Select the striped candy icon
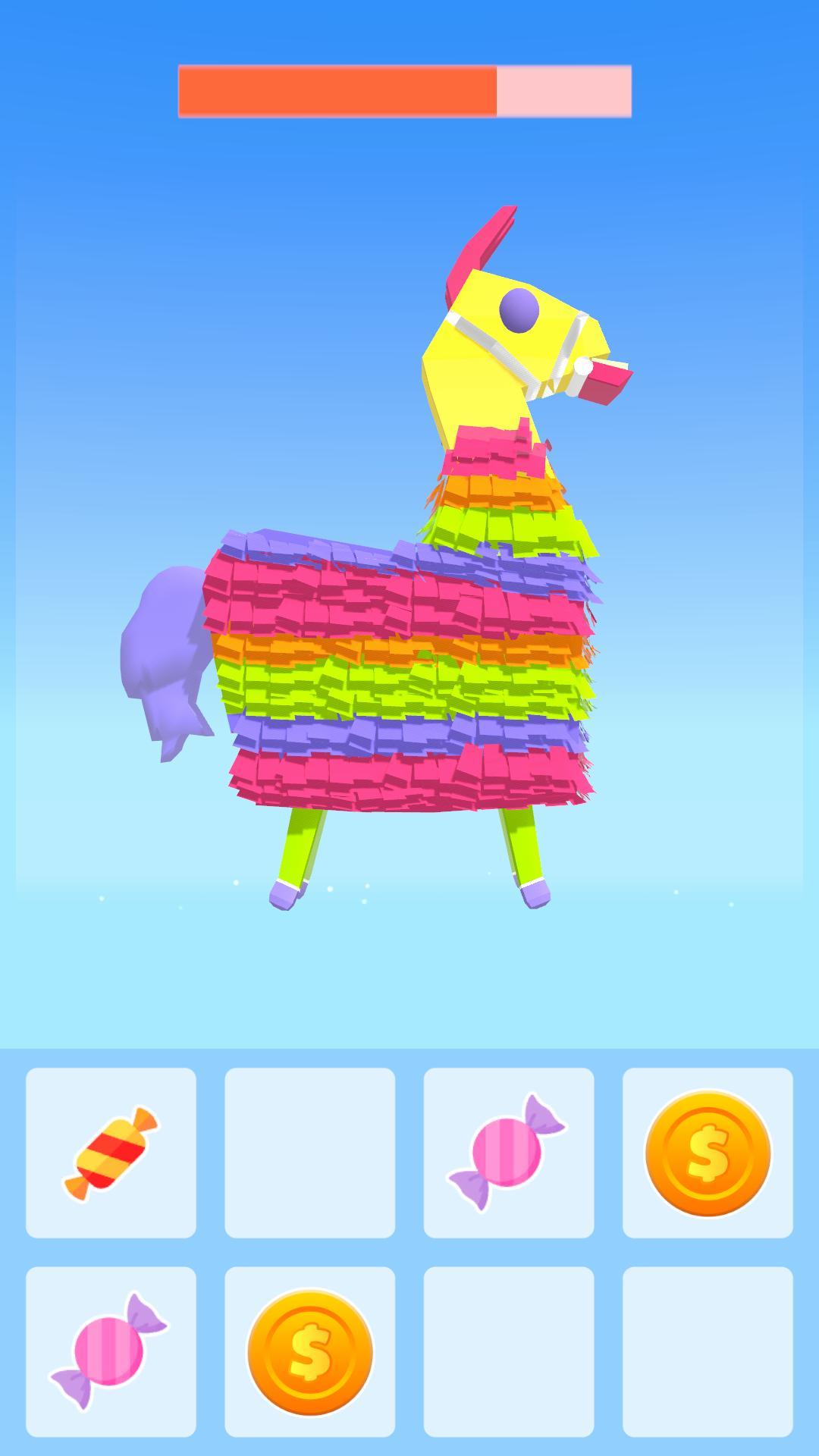819x1456 pixels. [x=109, y=1151]
